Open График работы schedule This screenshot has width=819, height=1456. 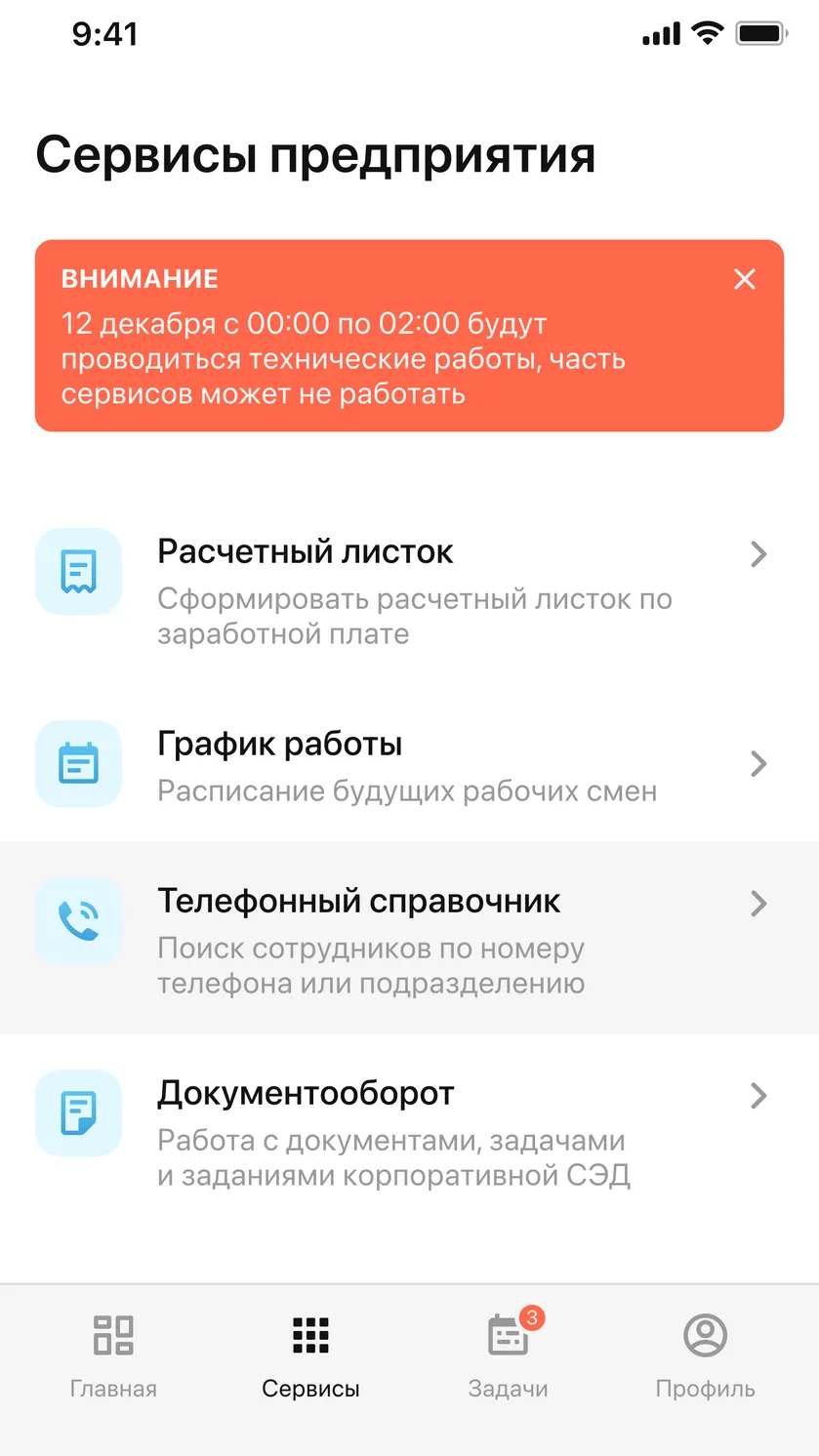(409, 764)
